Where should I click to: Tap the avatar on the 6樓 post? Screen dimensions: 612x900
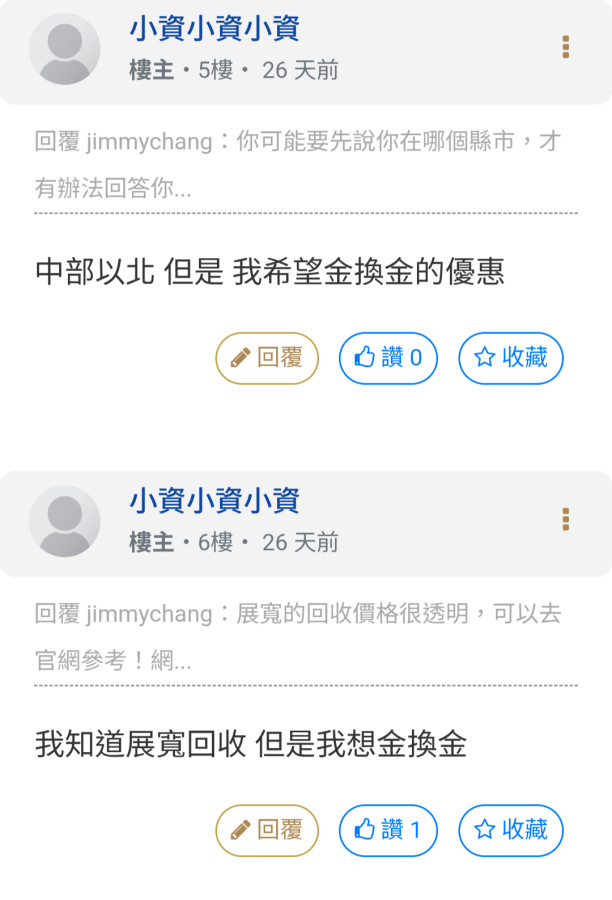point(65,521)
